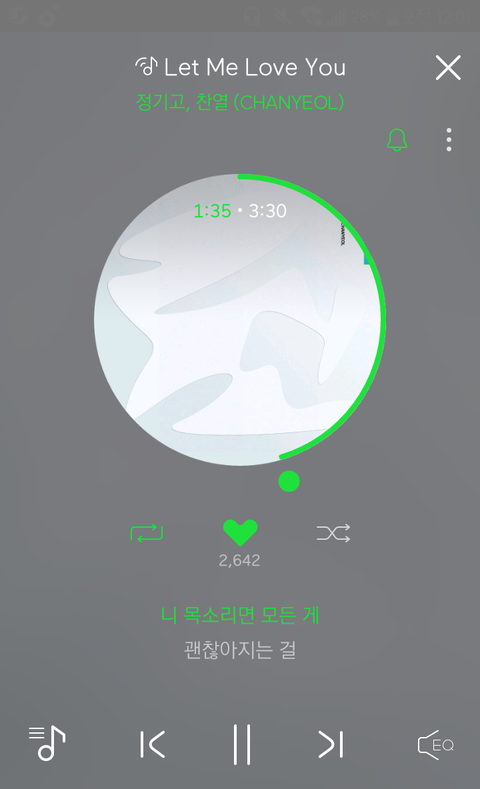Skip to the next track

[x=331, y=744]
